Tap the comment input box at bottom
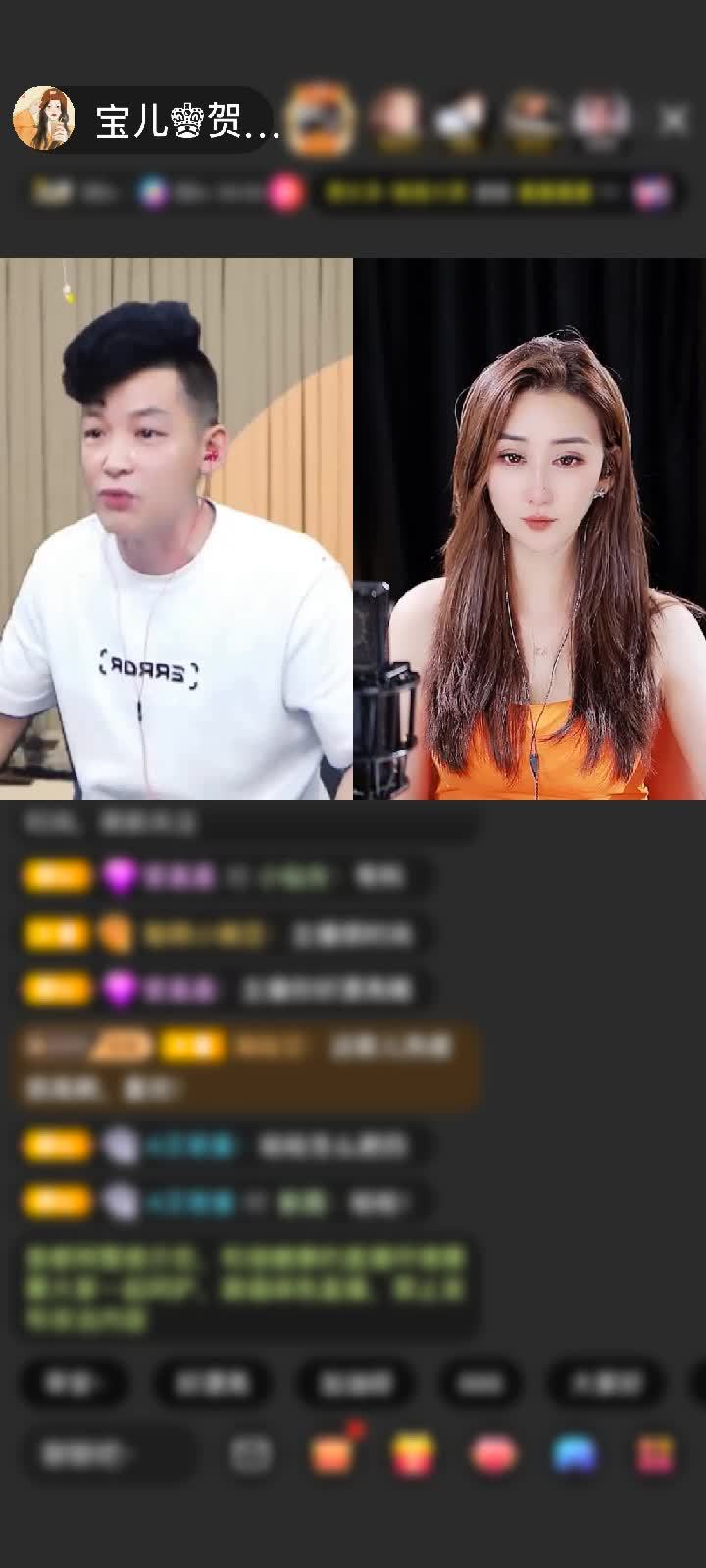 click(106, 1454)
